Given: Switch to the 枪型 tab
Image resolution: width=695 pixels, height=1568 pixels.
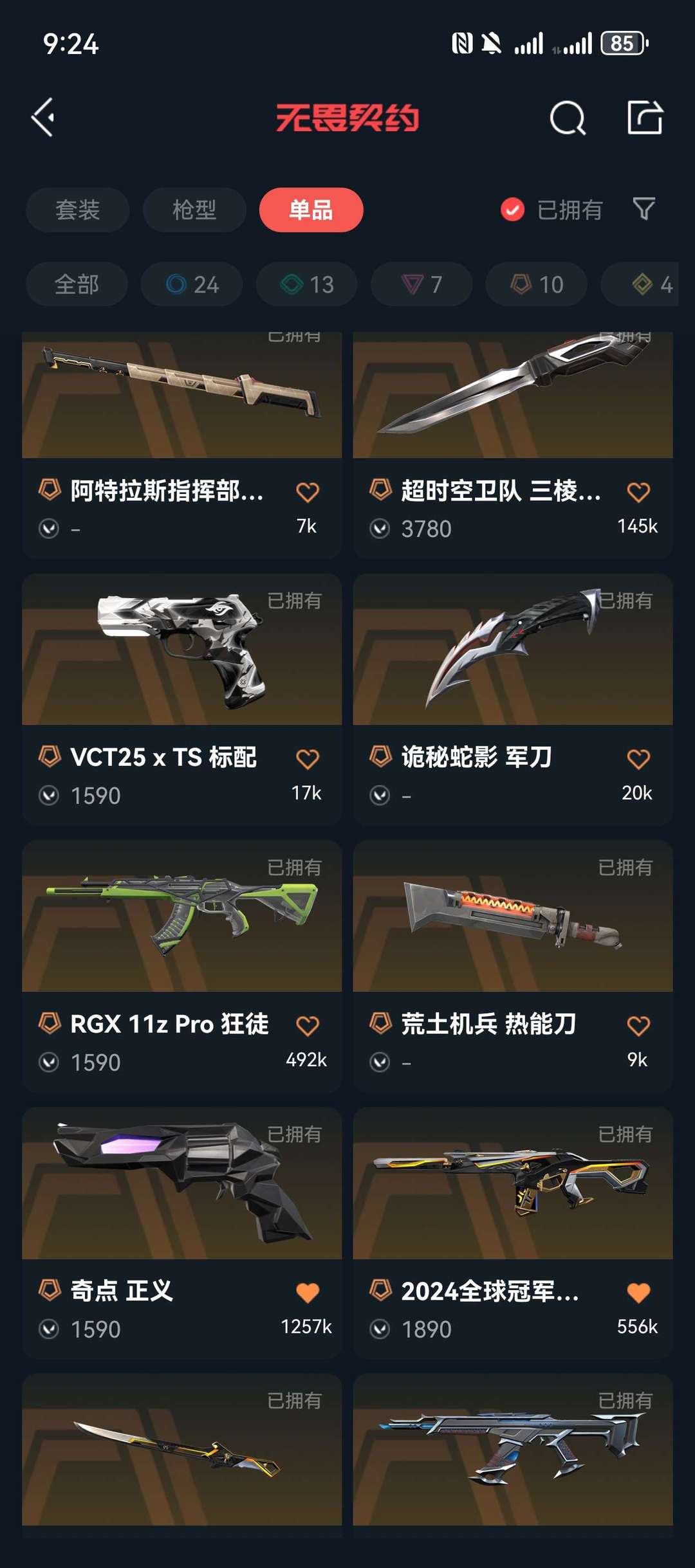Looking at the screenshot, I should point(194,210).
